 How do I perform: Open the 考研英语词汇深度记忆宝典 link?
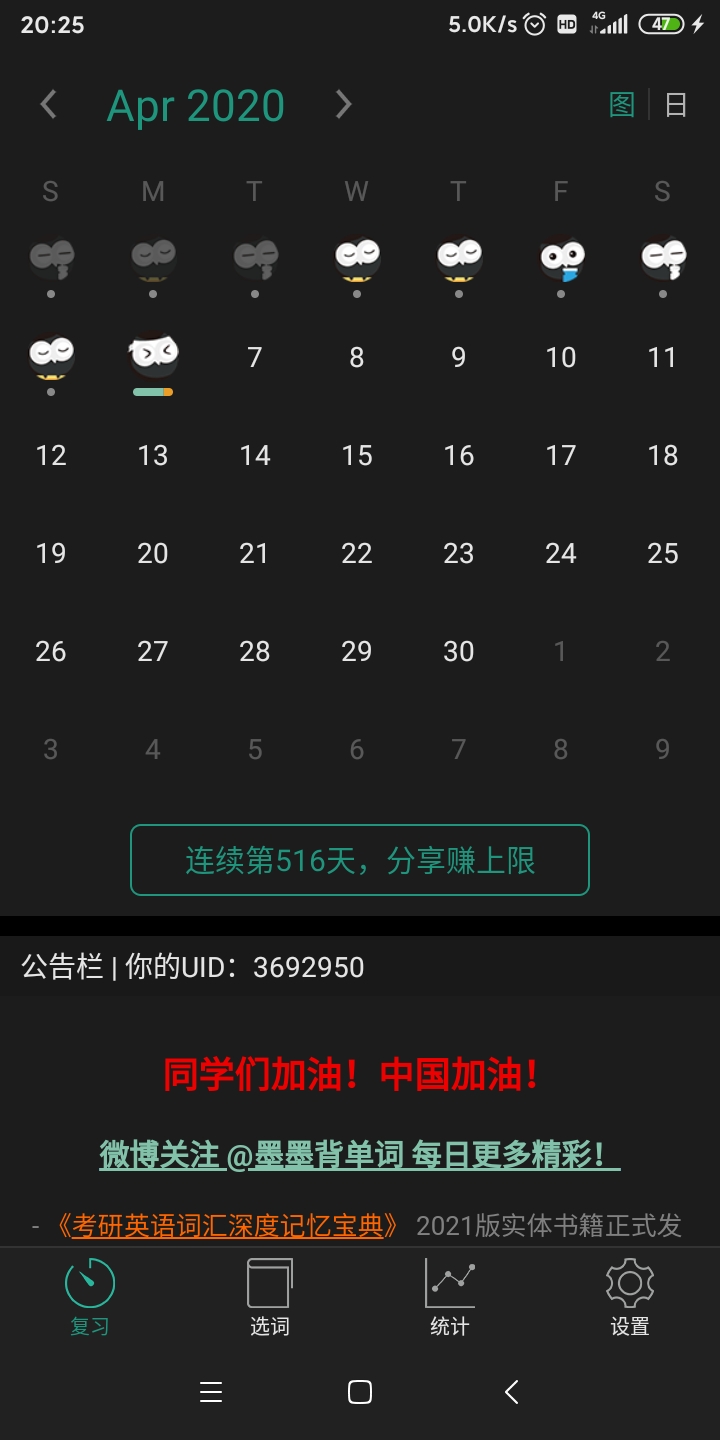[228, 1225]
